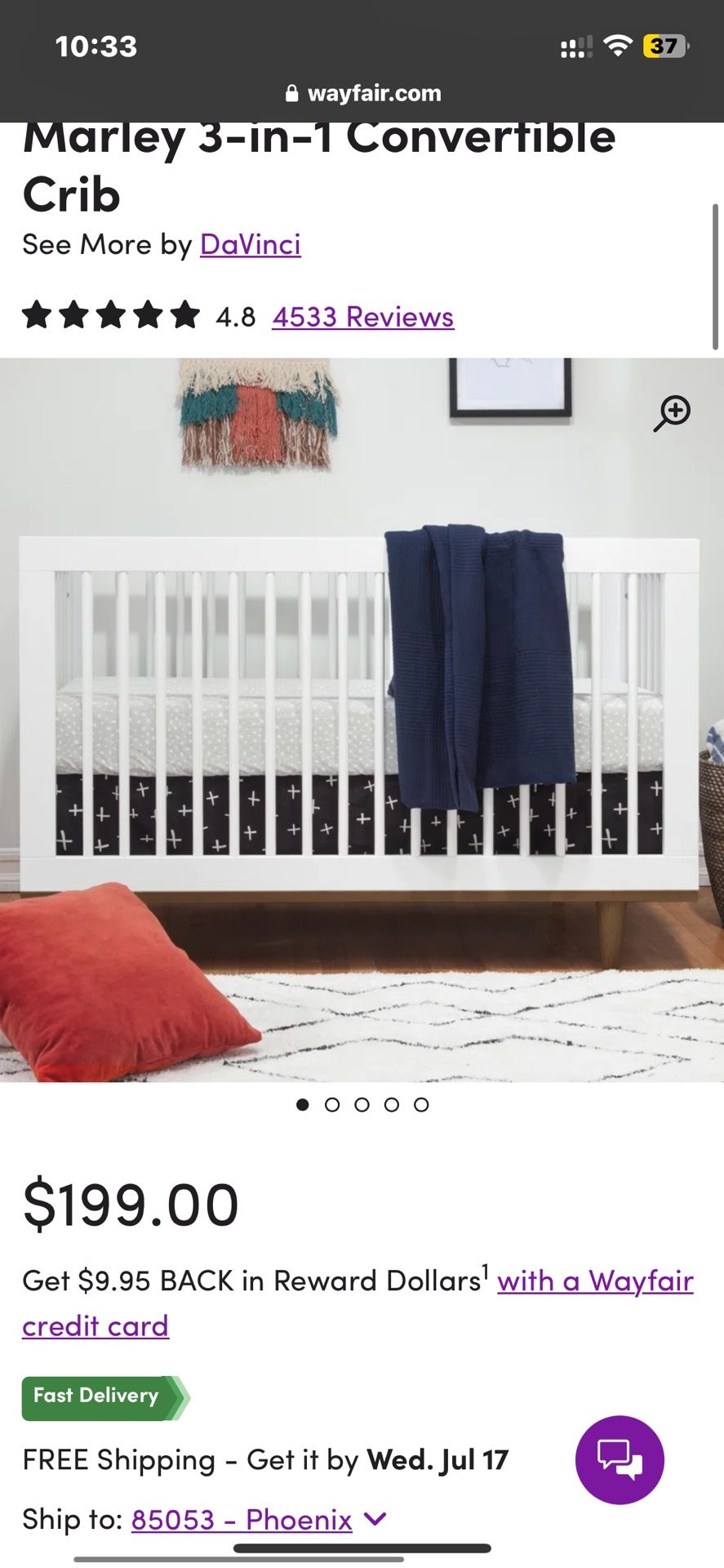Zoom into the crib product image

(x=672, y=413)
